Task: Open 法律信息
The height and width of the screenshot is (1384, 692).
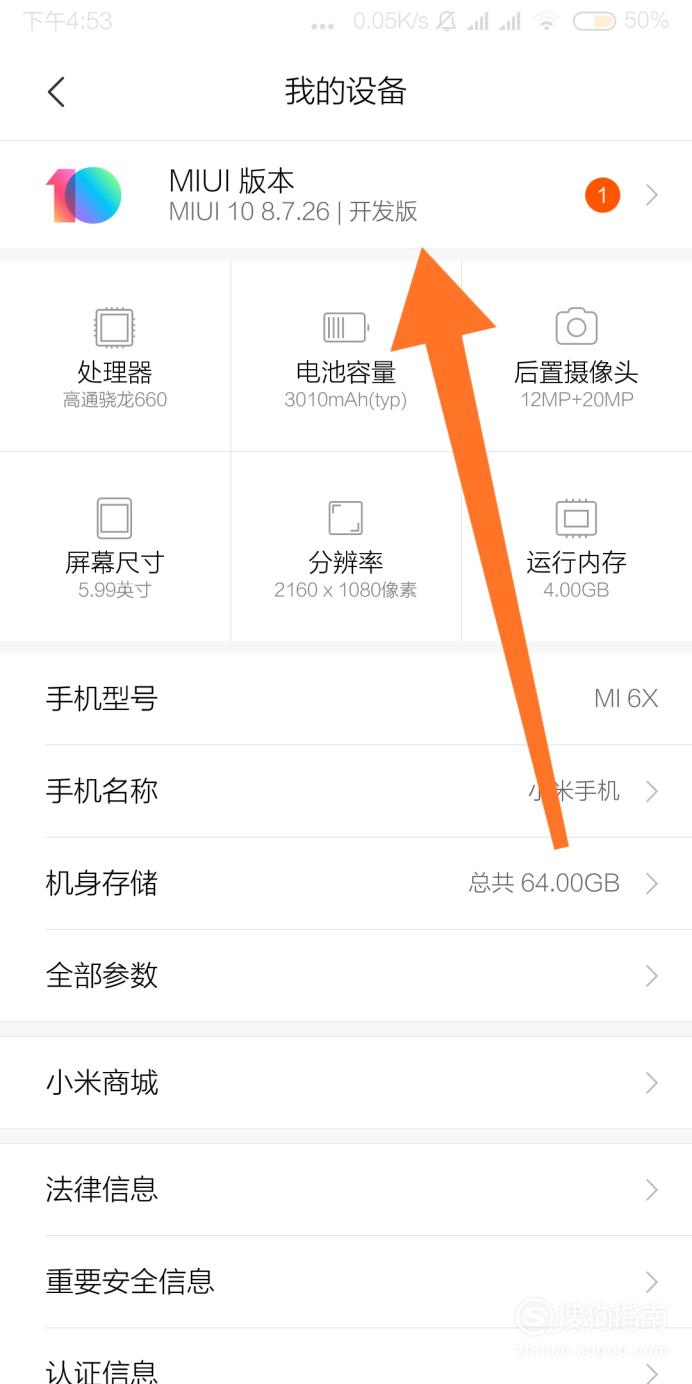Action: point(346,1190)
